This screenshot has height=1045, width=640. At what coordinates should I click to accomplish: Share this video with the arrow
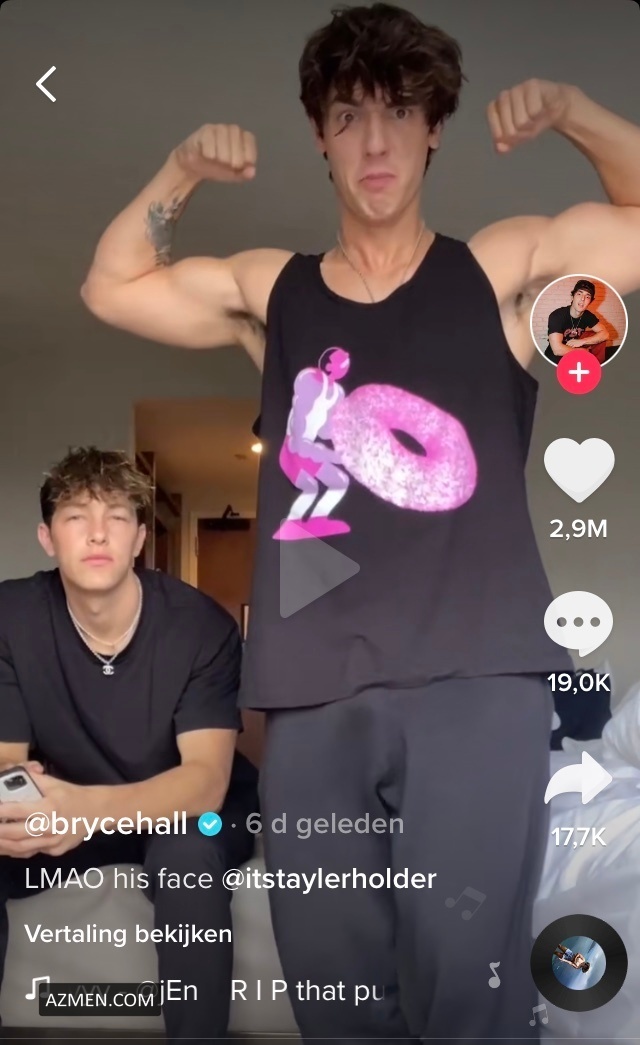pos(578,779)
